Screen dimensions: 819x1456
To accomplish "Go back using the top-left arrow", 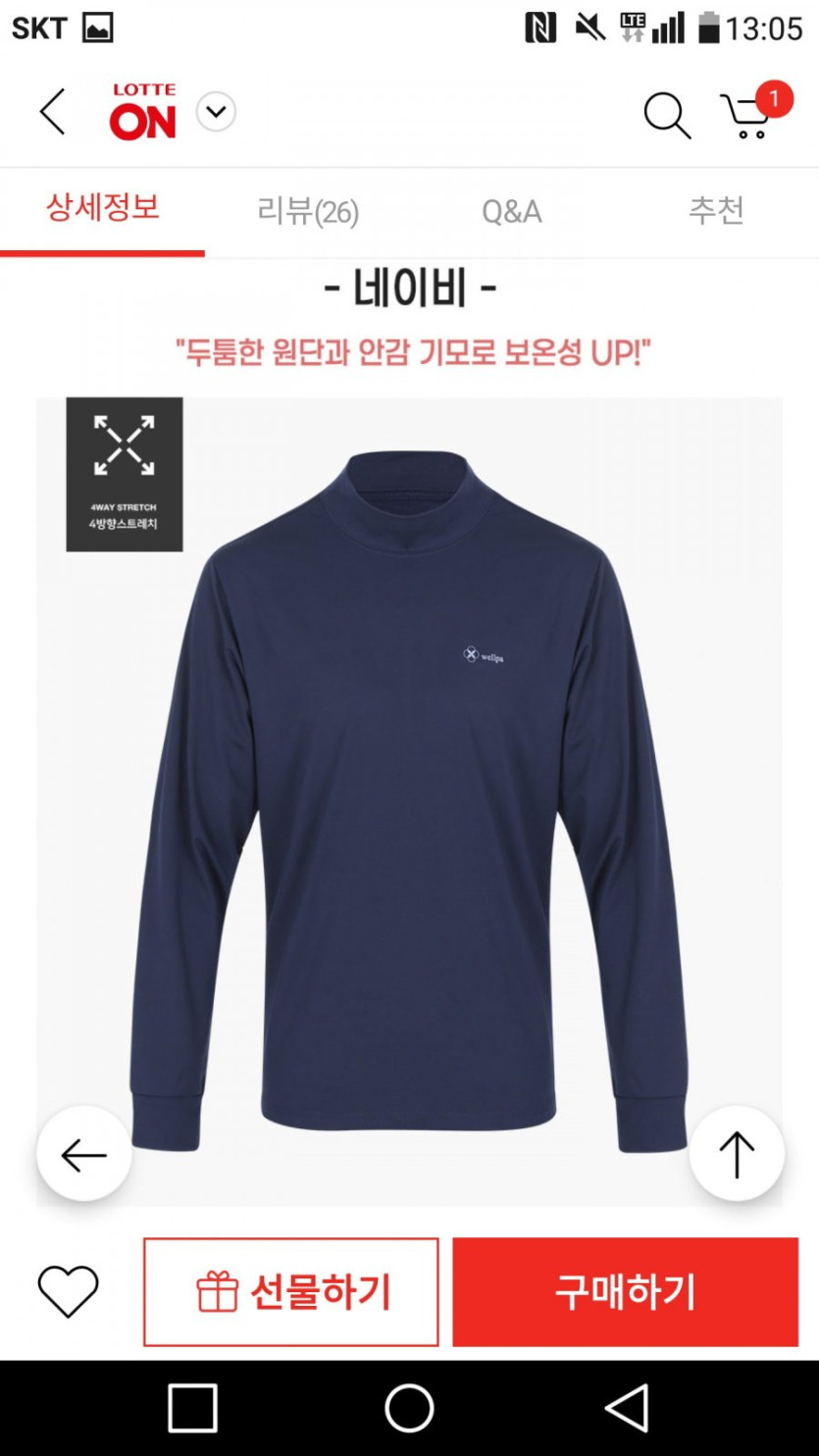I will [x=53, y=111].
